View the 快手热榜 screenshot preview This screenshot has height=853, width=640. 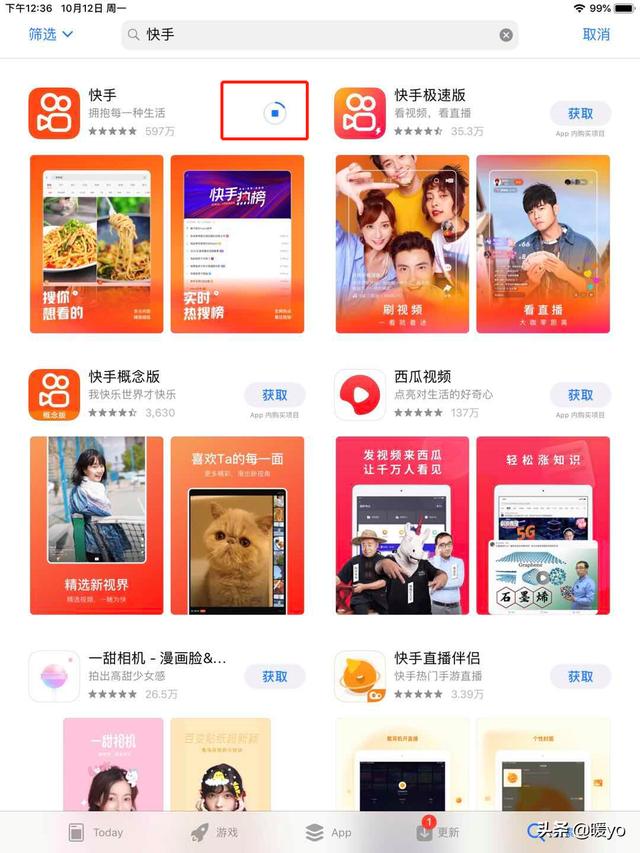tap(237, 244)
